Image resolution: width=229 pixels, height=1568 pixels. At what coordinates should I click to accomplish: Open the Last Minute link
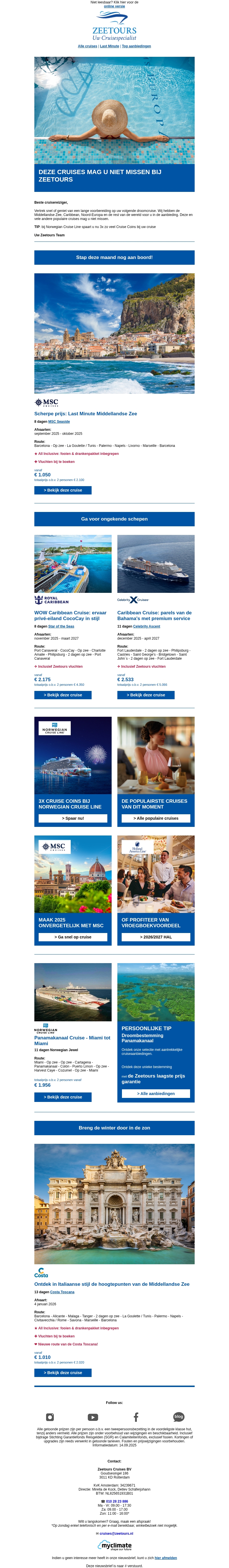(109, 46)
